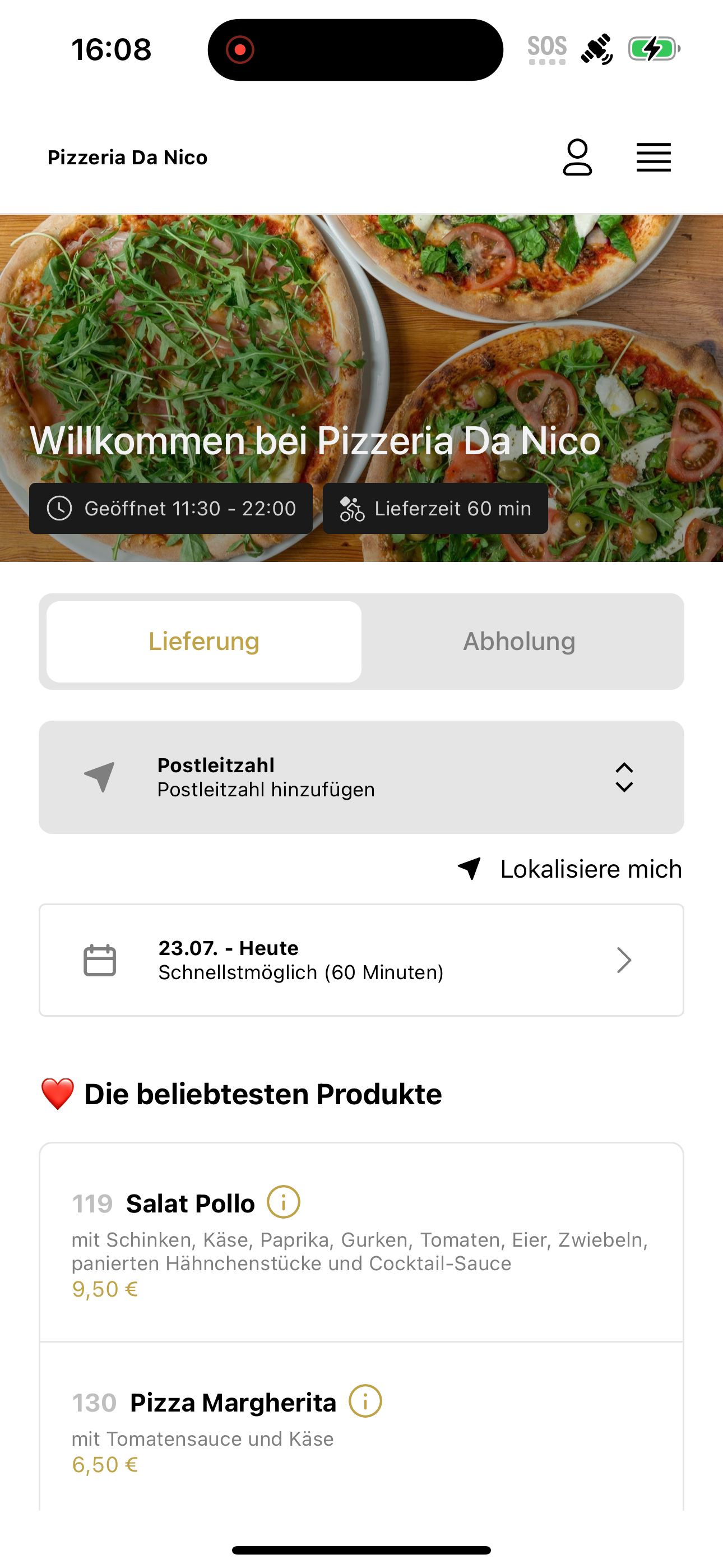Switch to the Abholung tab
Screen dimensions: 723x1568
pyautogui.click(x=519, y=642)
